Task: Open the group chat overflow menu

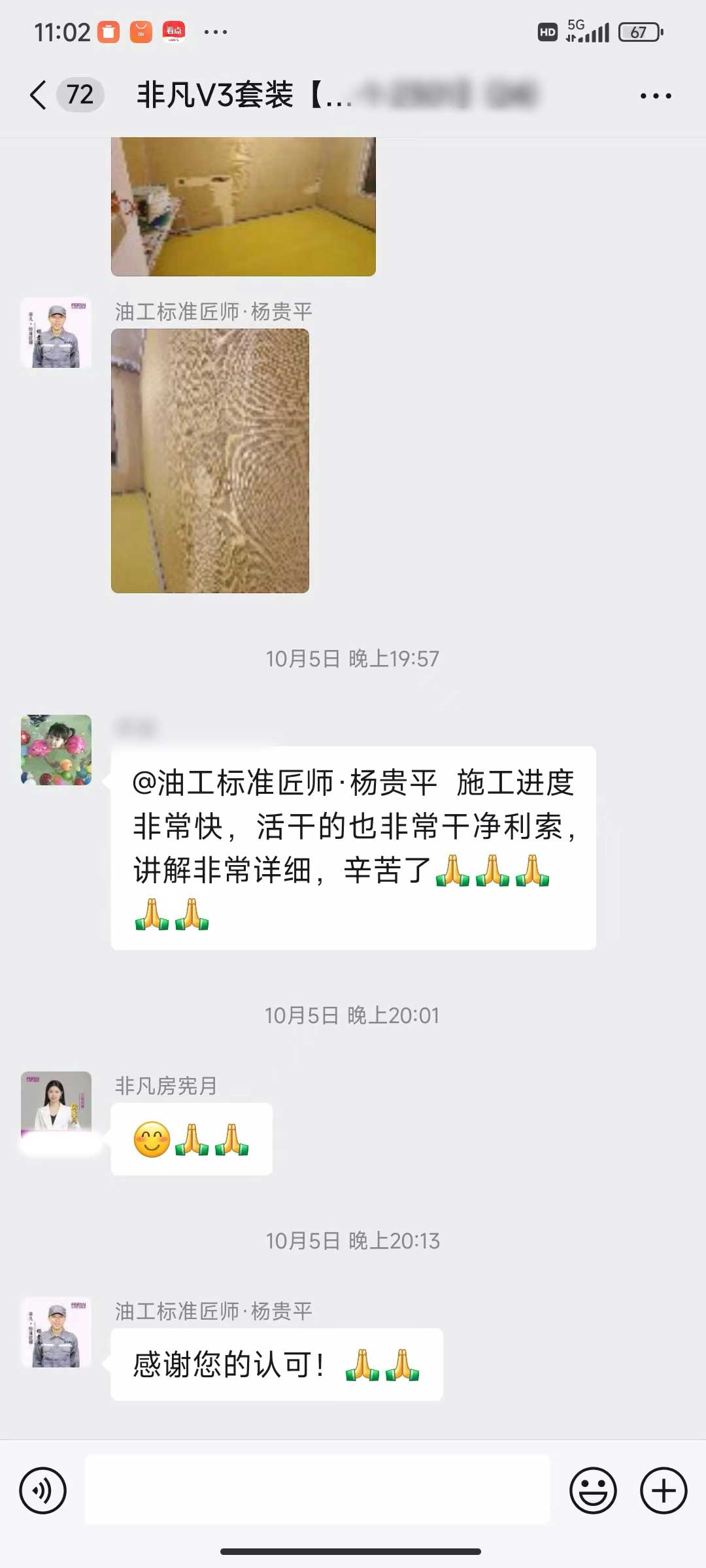Action: point(655,96)
